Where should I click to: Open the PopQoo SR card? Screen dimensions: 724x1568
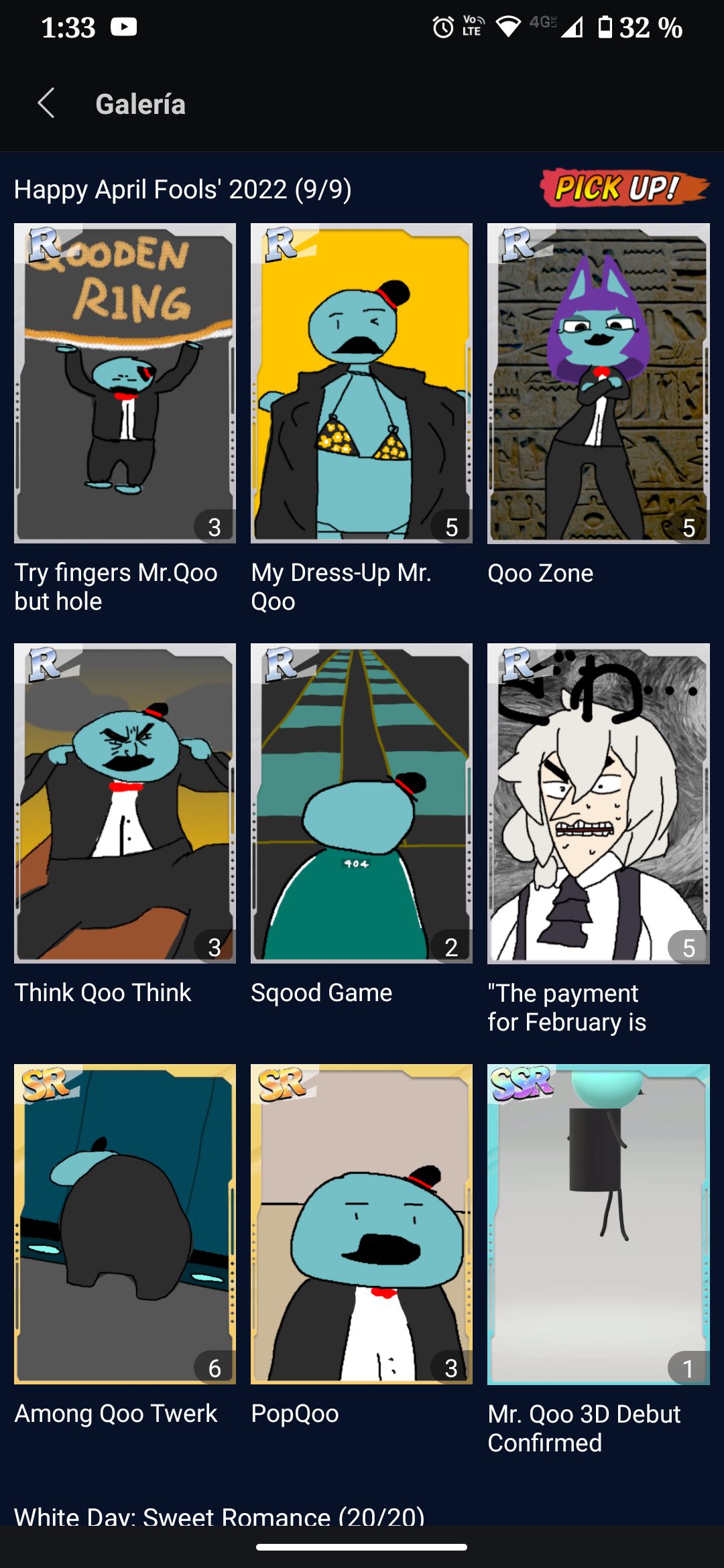click(x=361, y=1224)
